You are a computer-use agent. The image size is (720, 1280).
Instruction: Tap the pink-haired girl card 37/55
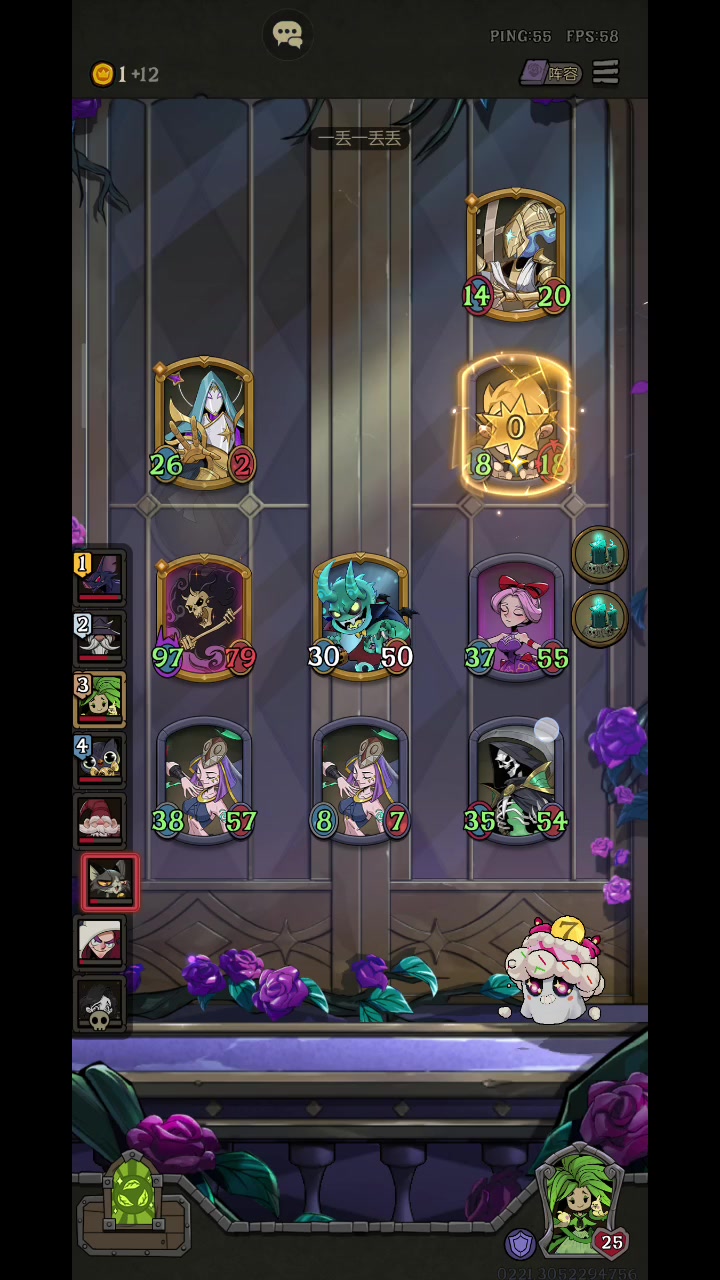tap(516, 616)
